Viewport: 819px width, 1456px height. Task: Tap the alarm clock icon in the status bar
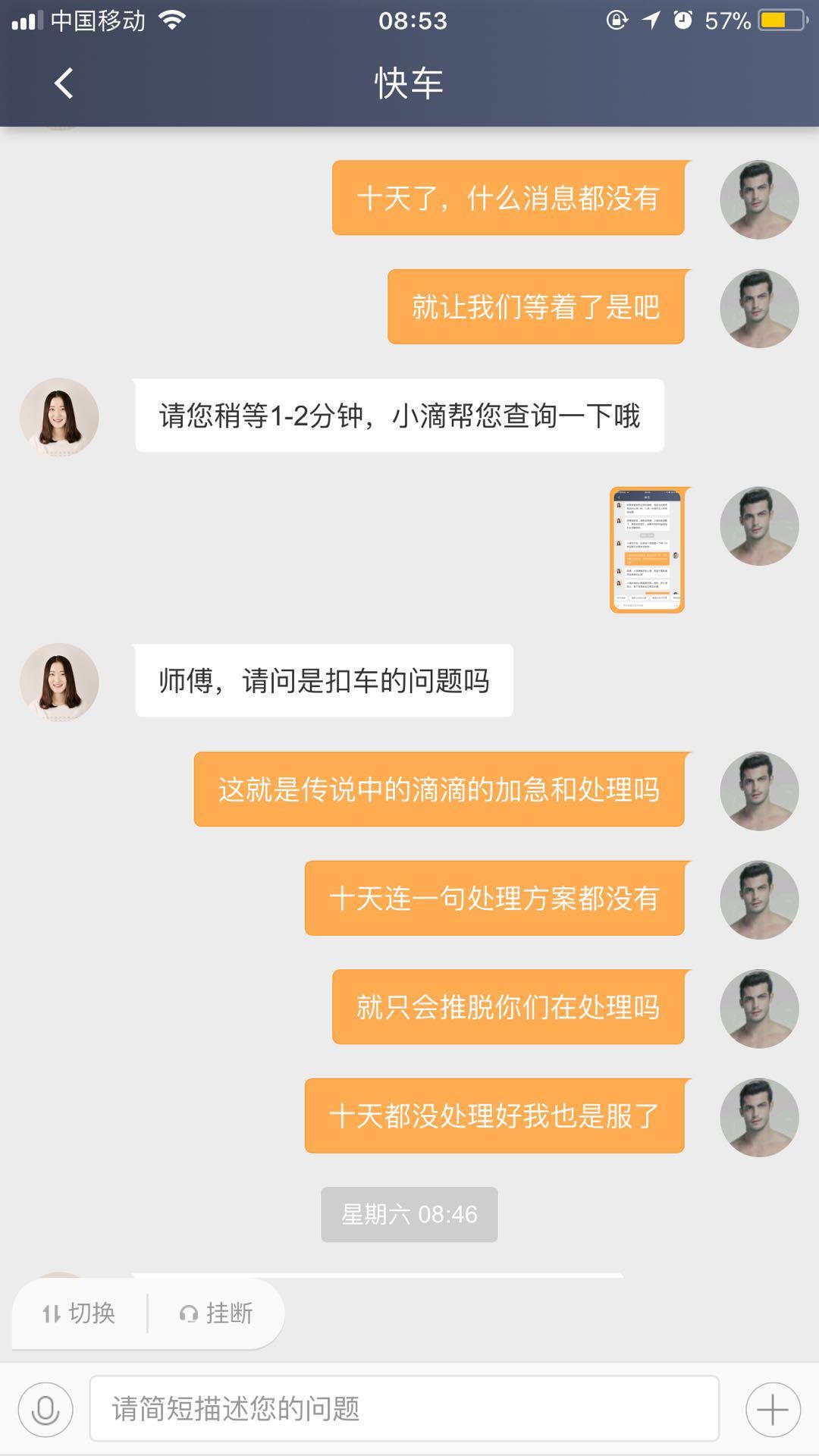683,20
